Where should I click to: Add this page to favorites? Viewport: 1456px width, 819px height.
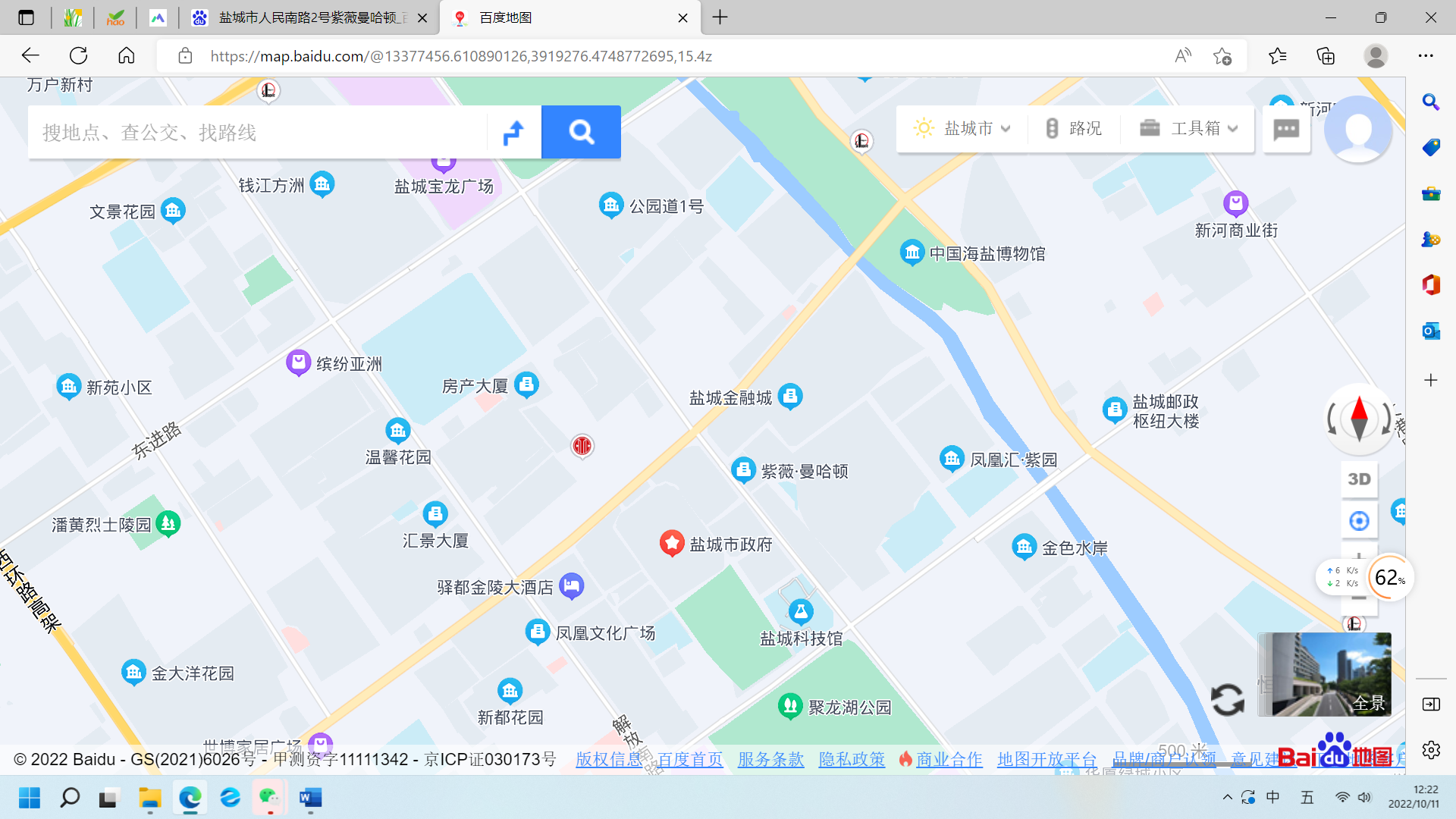click(x=1222, y=56)
